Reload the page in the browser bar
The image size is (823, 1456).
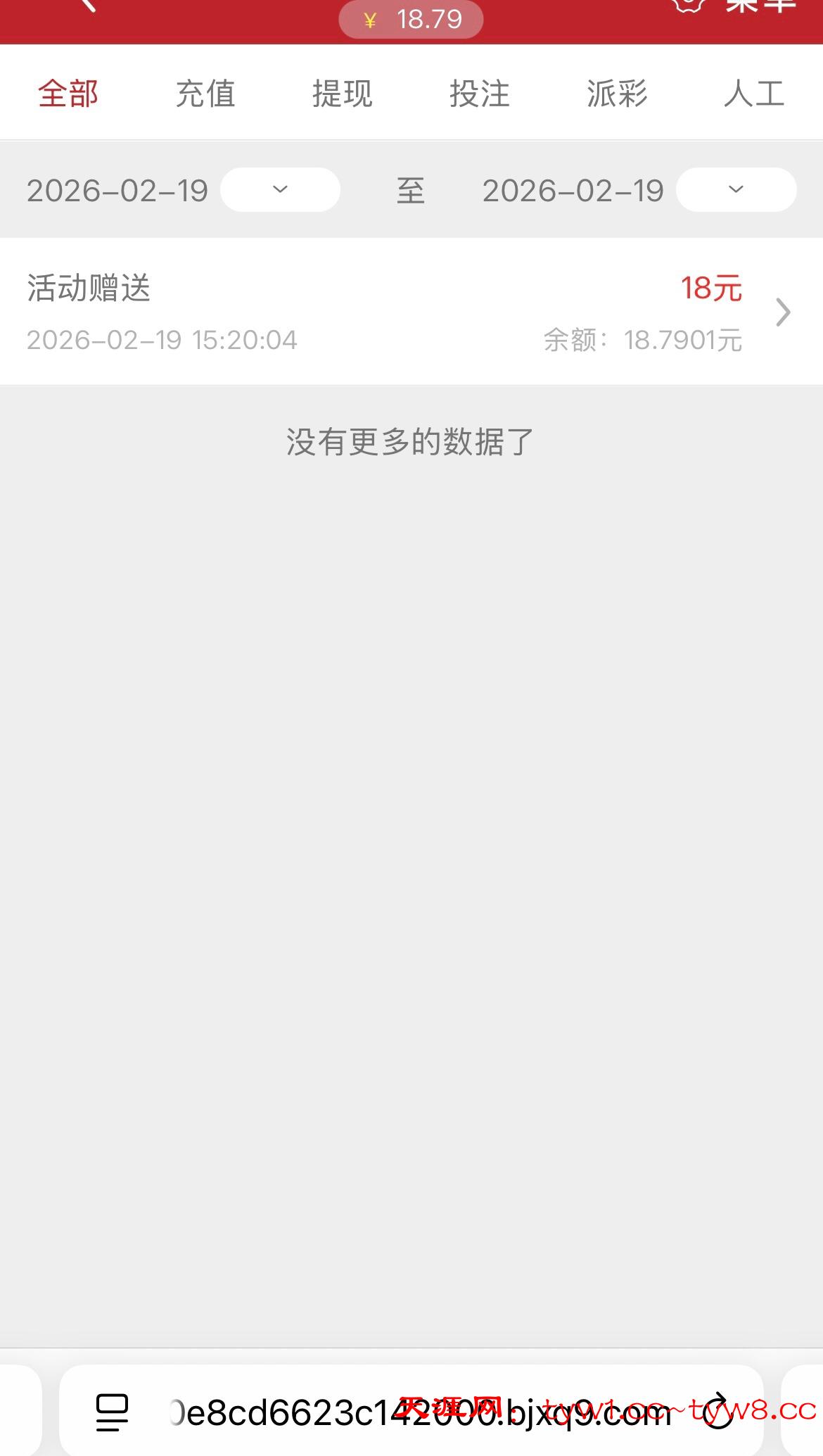719,1410
